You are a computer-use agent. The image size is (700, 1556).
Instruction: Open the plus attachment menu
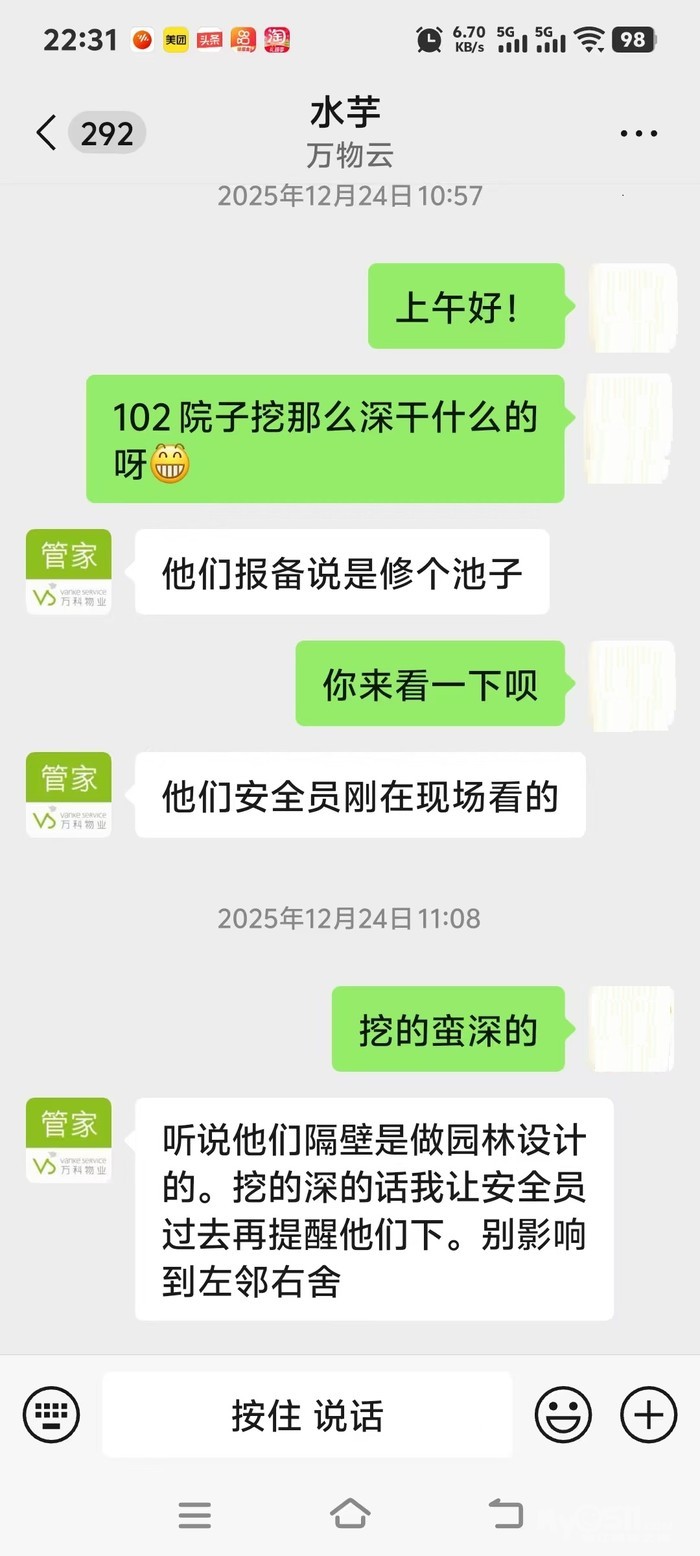point(649,1415)
